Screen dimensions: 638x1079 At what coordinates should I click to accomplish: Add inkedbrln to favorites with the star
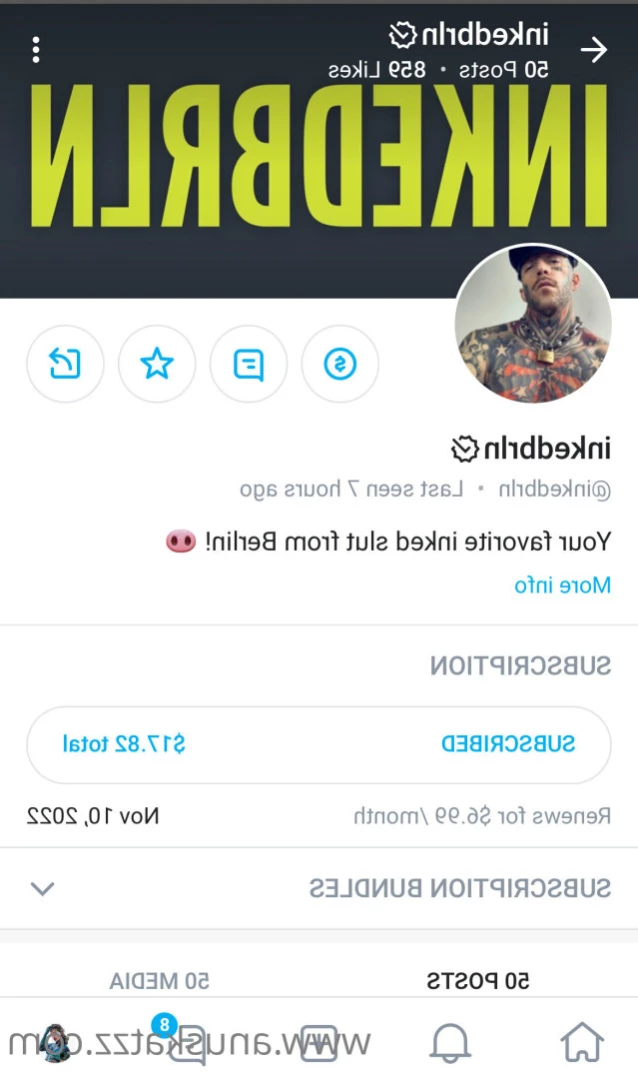tap(157, 364)
